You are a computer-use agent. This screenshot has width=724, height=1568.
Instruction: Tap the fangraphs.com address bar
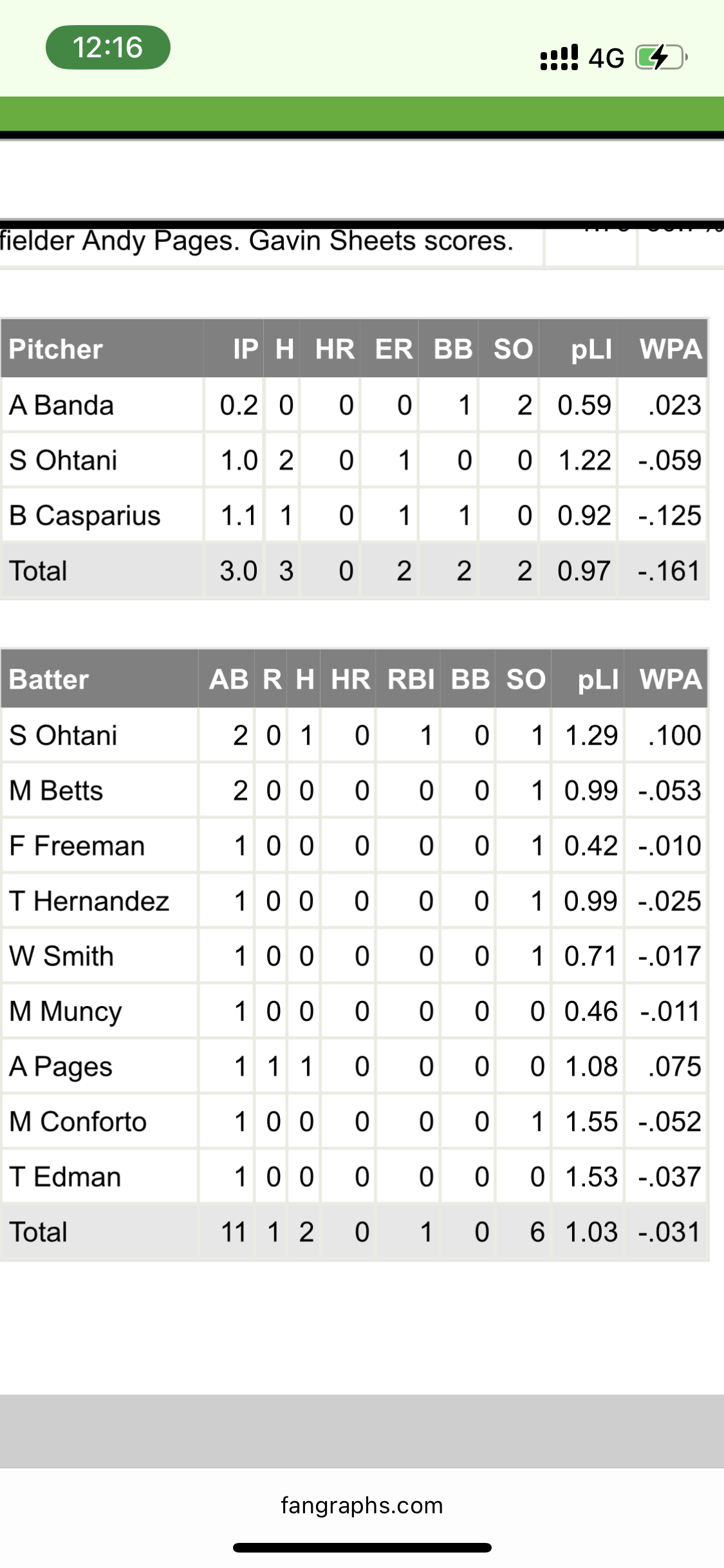pos(362,1506)
